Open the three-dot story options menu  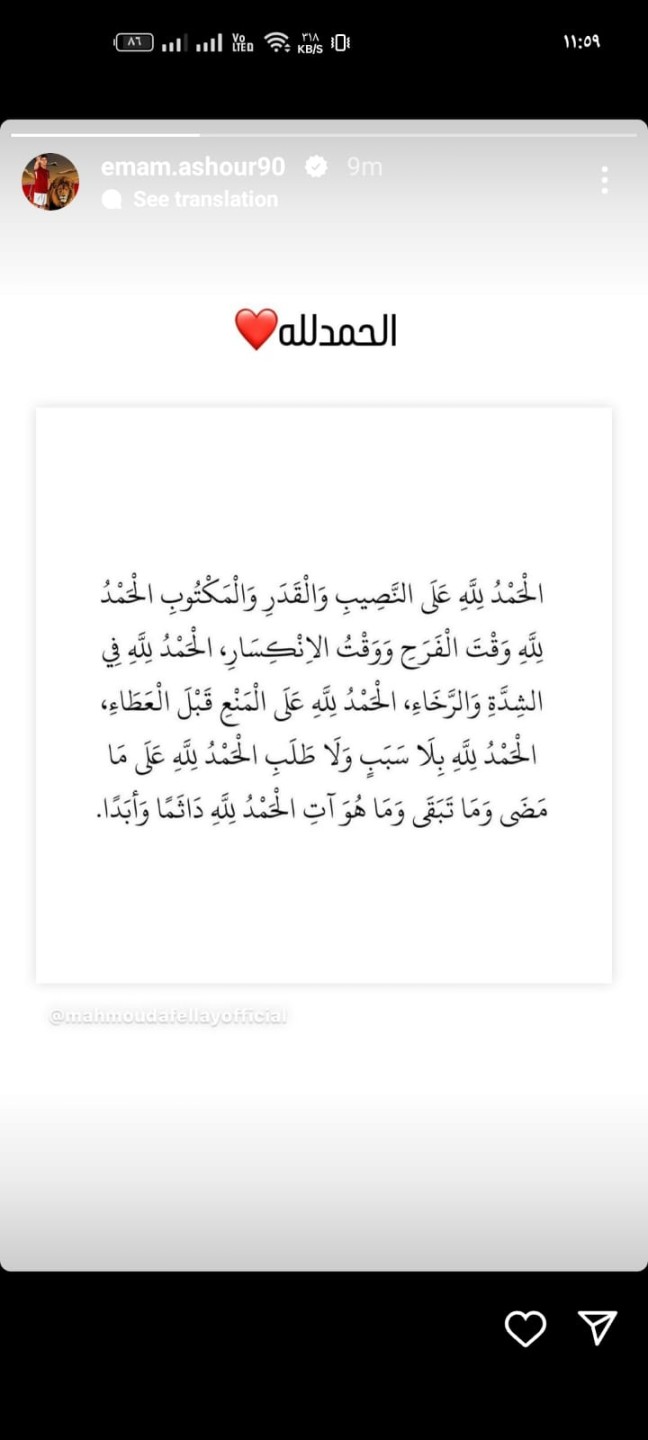click(605, 180)
